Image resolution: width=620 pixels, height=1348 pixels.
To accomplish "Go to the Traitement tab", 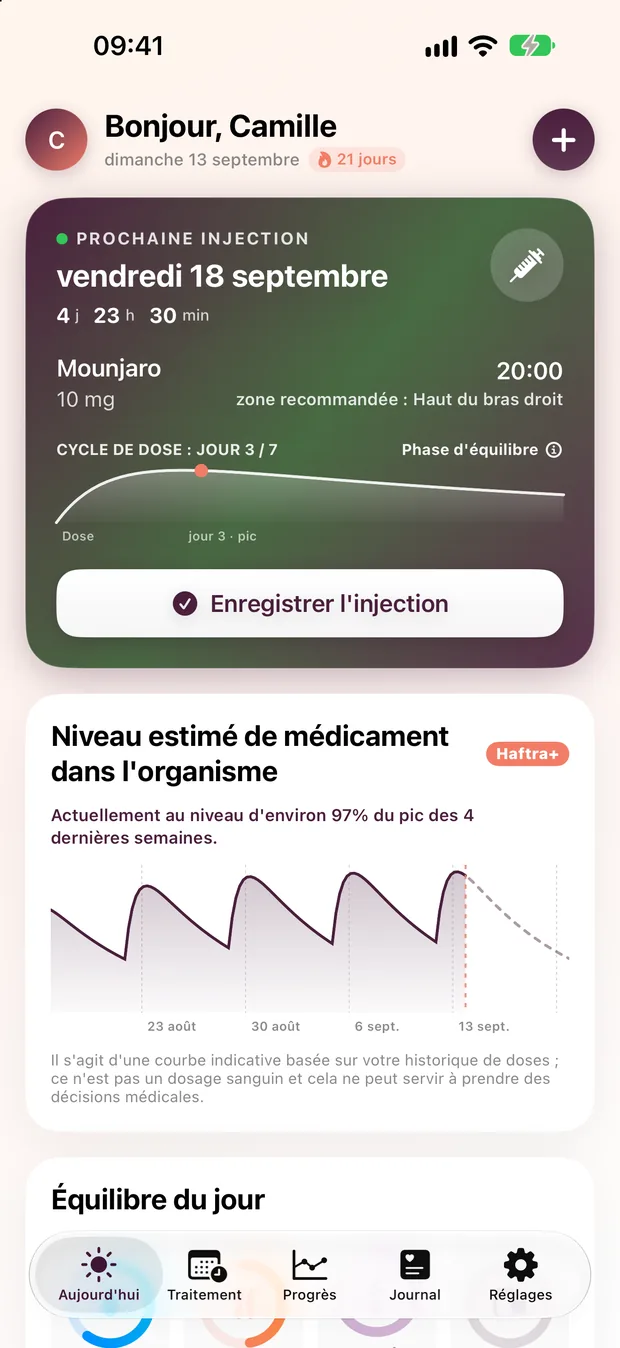I will tap(205, 1275).
